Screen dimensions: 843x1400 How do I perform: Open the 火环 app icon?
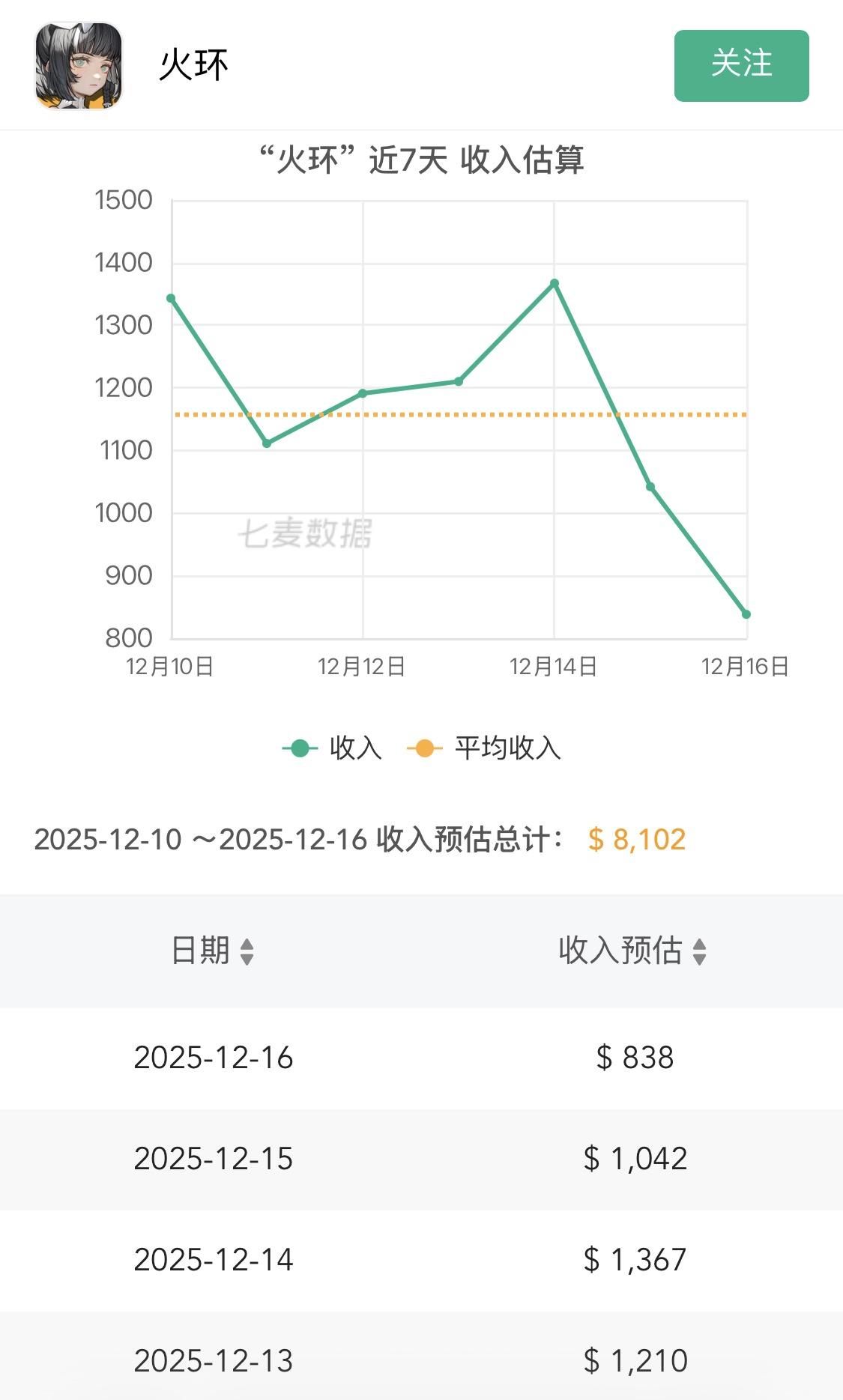(x=79, y=65)
